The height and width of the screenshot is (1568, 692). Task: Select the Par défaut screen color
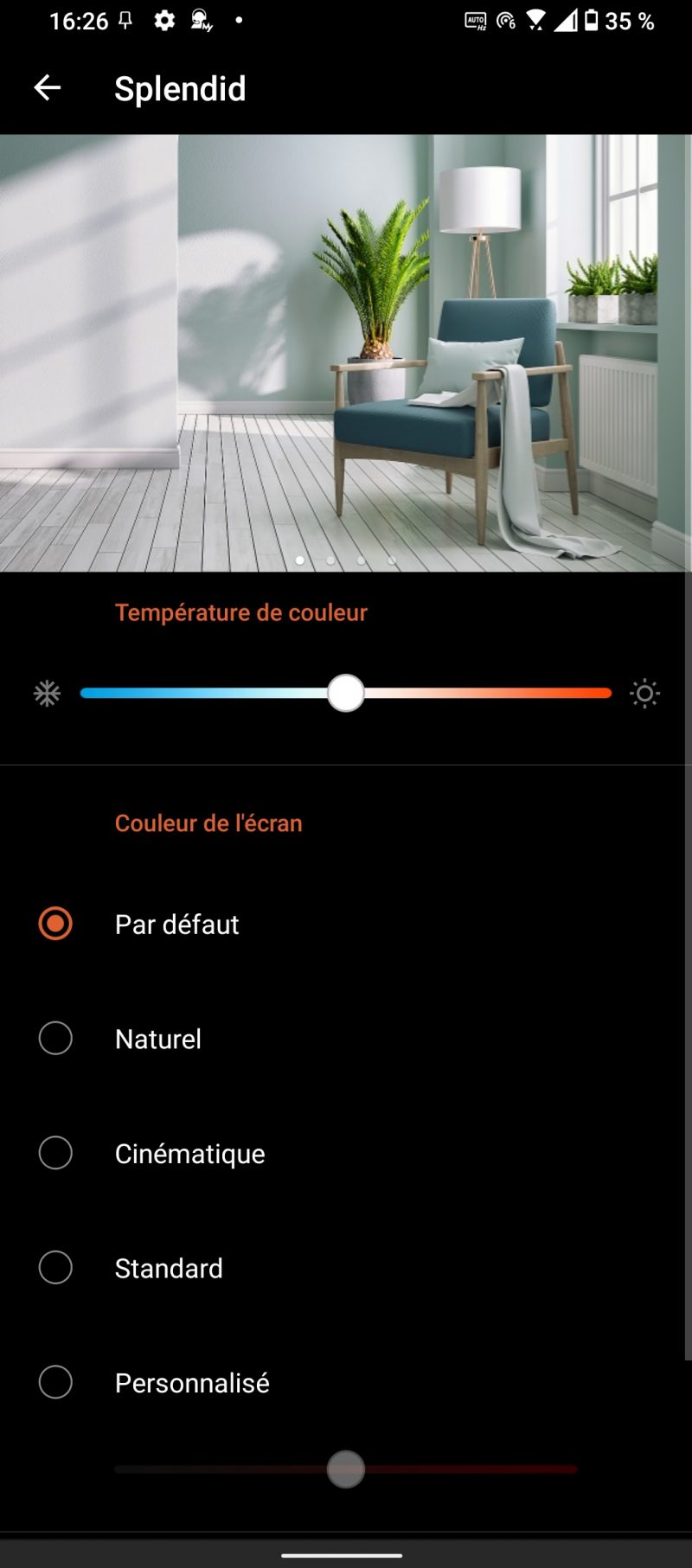point(55,924)
